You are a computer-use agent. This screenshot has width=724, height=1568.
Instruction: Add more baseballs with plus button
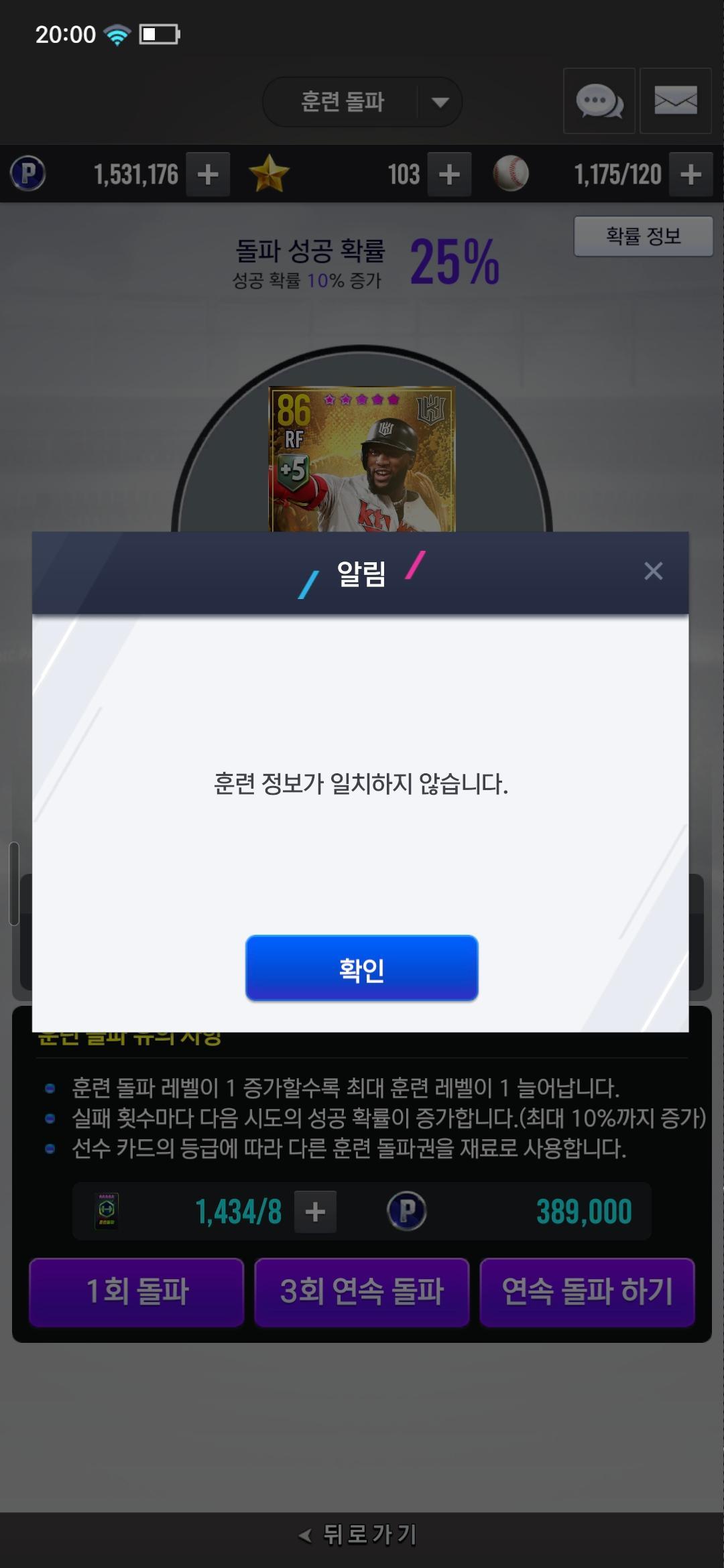[x=690, y=174]
